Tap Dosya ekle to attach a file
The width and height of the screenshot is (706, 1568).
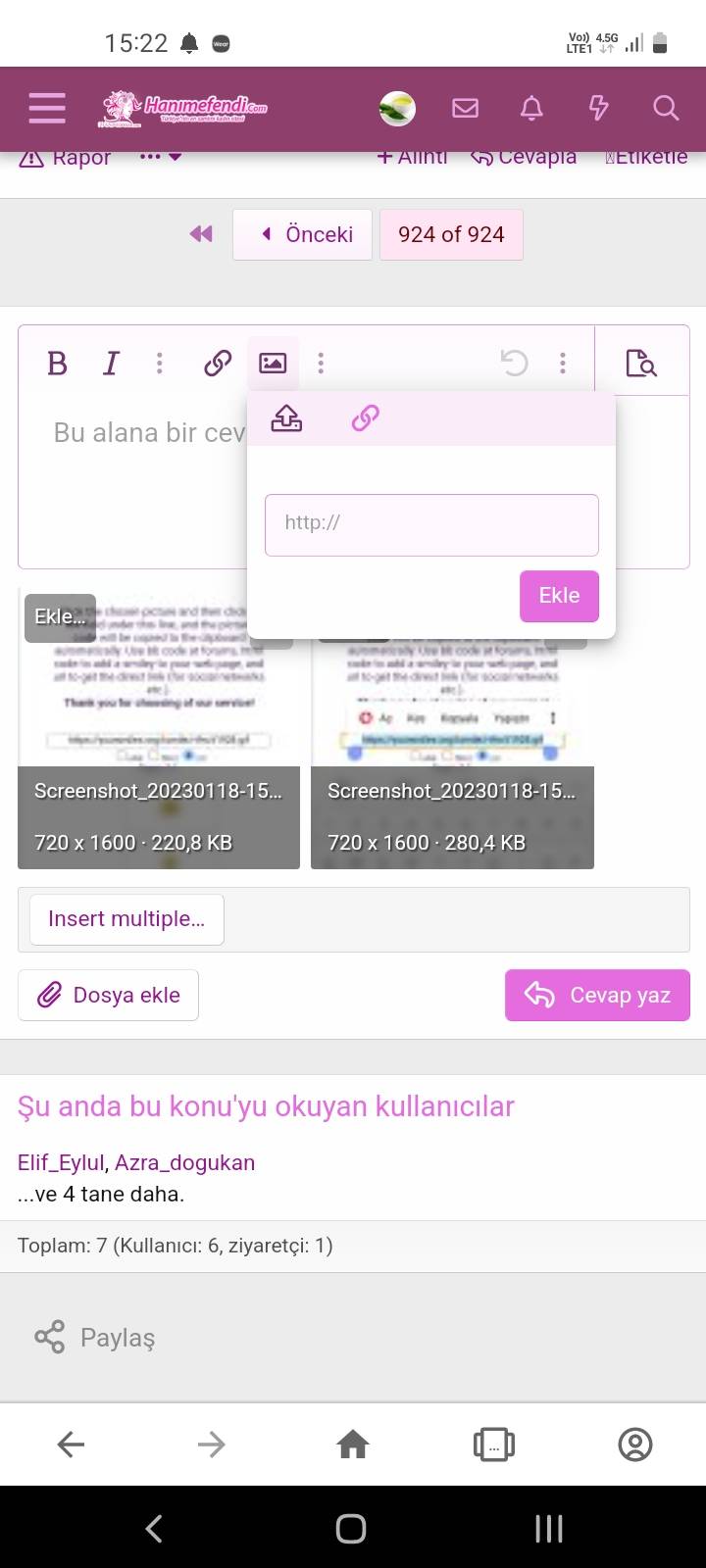(x=108, y=996)
